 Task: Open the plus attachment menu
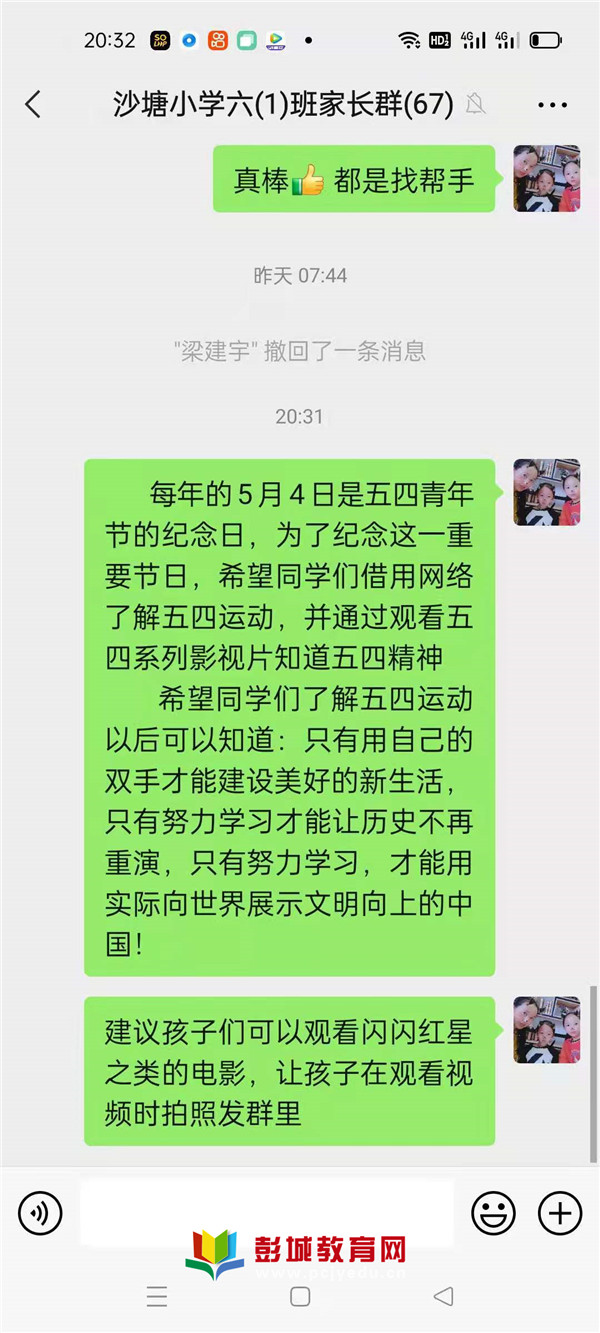pos(560,1214)
